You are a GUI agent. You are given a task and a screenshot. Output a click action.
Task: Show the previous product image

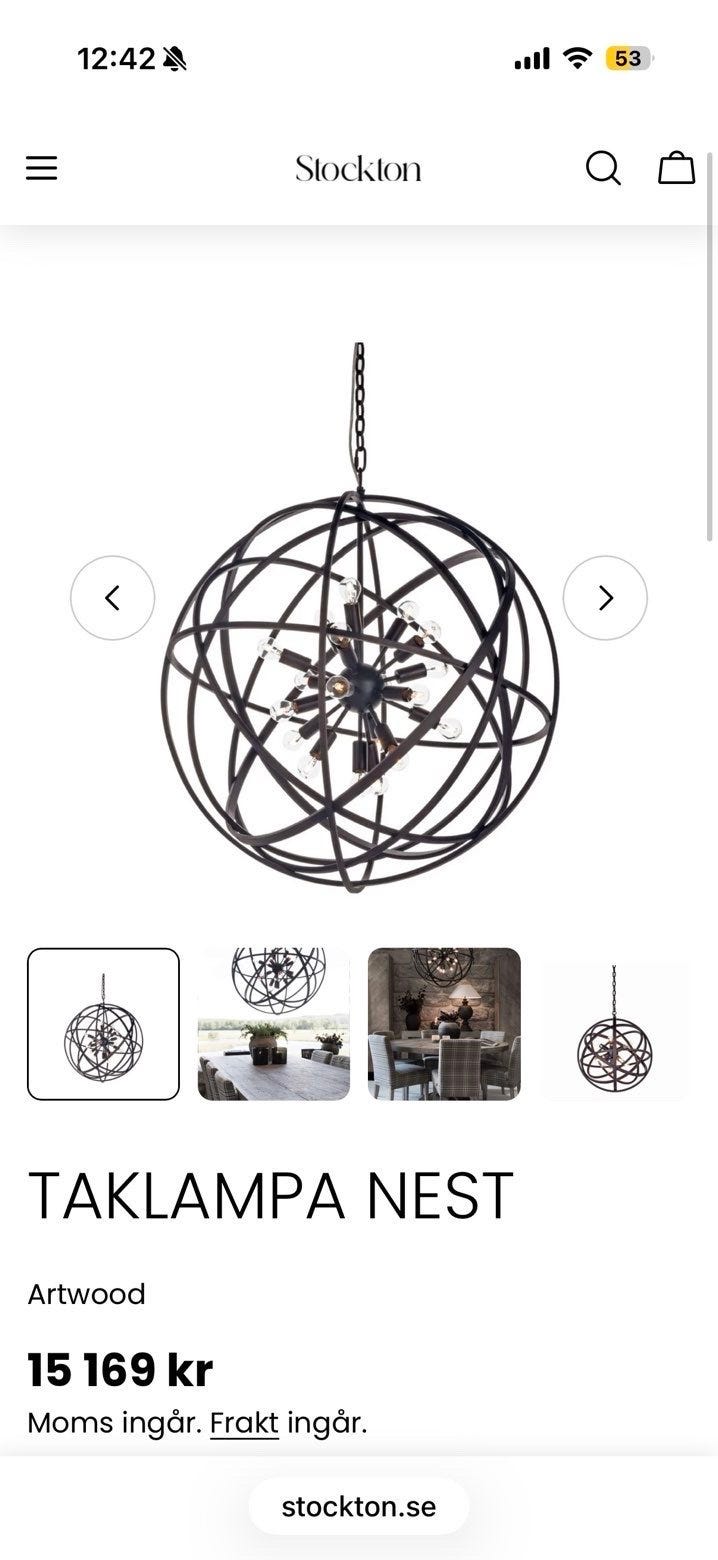(x=112, y=598)
